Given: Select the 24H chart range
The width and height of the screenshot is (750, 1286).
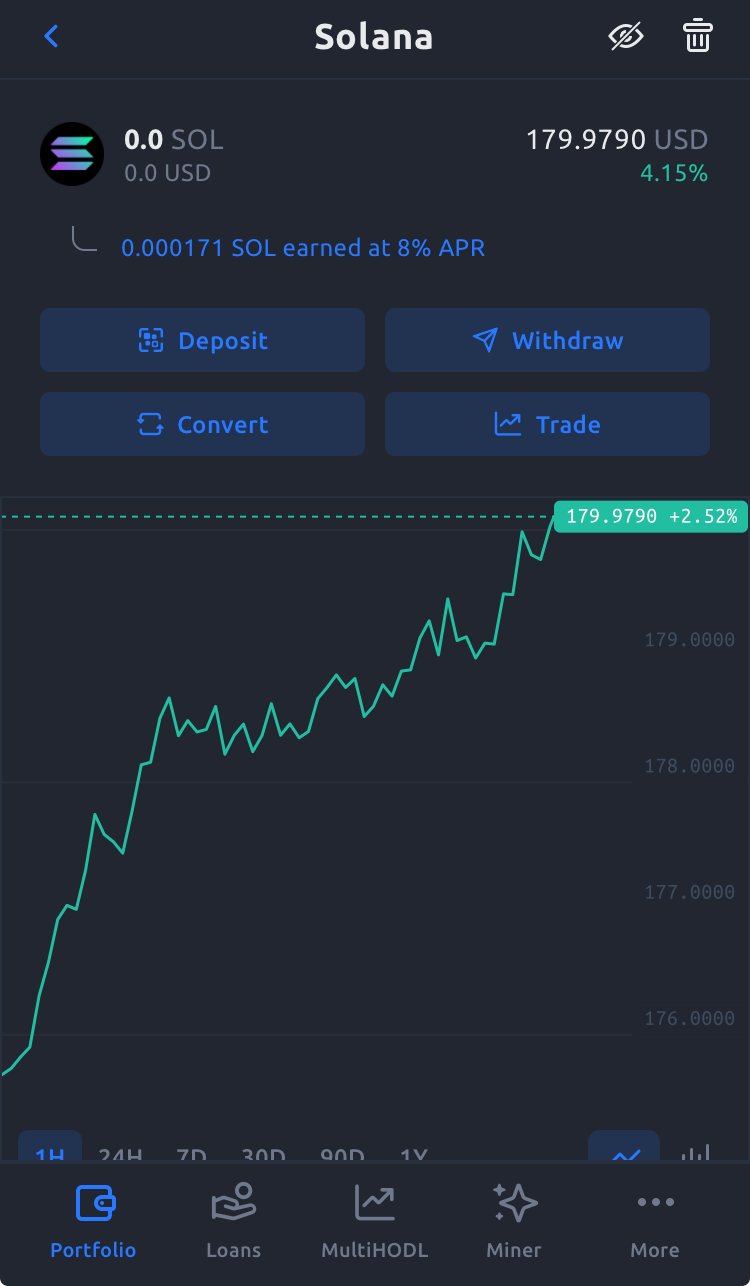Looking at the screenshot, I should 120,1154.
